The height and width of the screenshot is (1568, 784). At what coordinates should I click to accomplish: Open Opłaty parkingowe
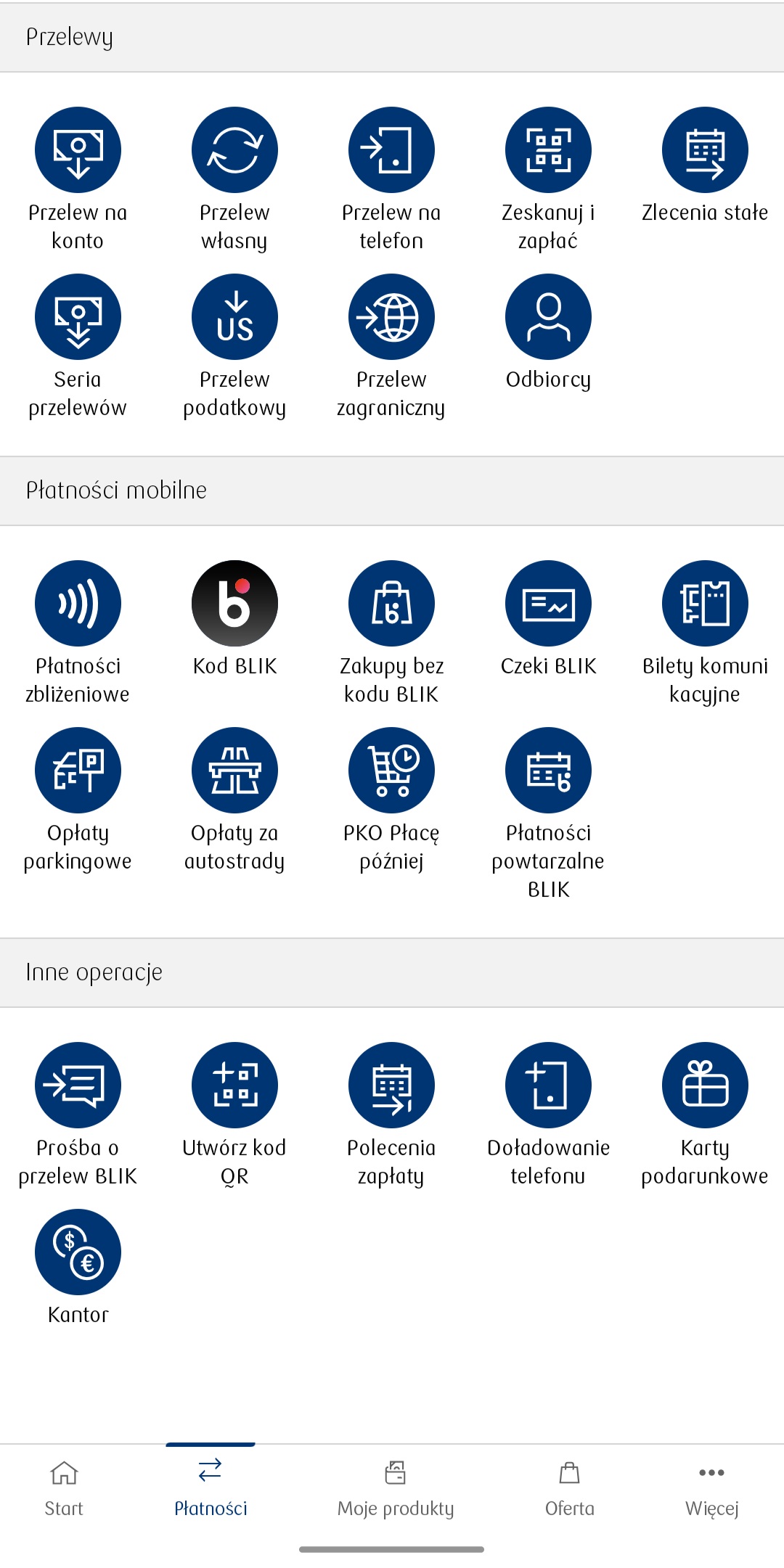(78, 771)
